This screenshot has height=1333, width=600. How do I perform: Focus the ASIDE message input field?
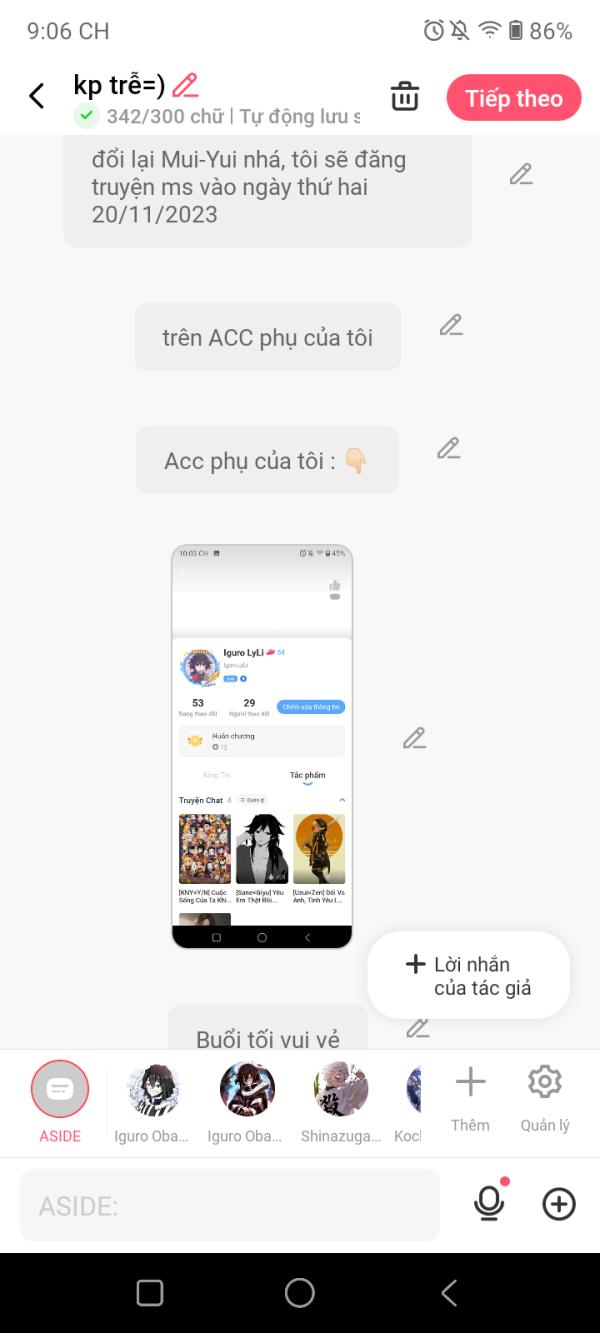pos(230,1205)
